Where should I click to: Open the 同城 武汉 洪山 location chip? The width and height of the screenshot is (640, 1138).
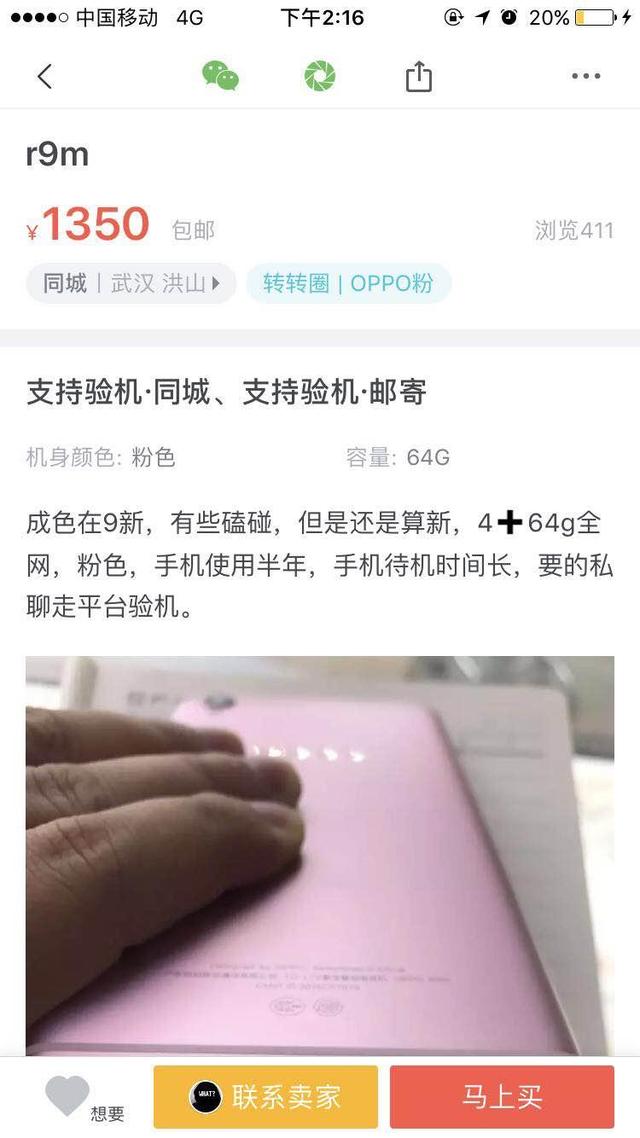(130, 284)
